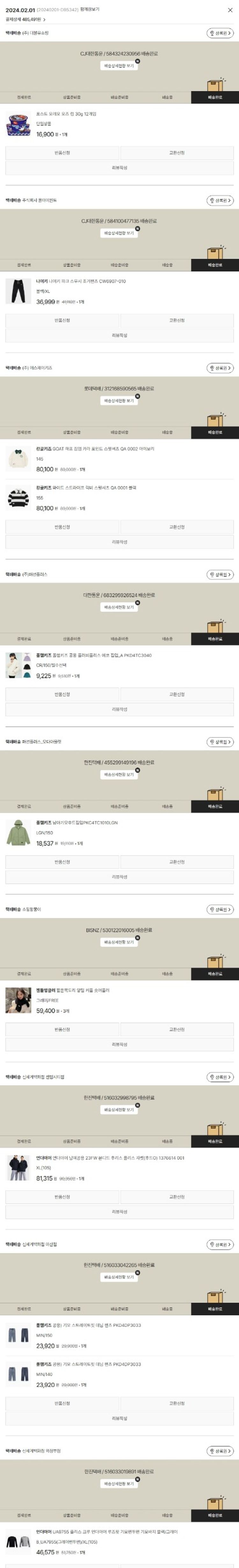239x1568 pixels.
Task: View delivery status for BISNZ 530122016005
Action: click(119, 942)
